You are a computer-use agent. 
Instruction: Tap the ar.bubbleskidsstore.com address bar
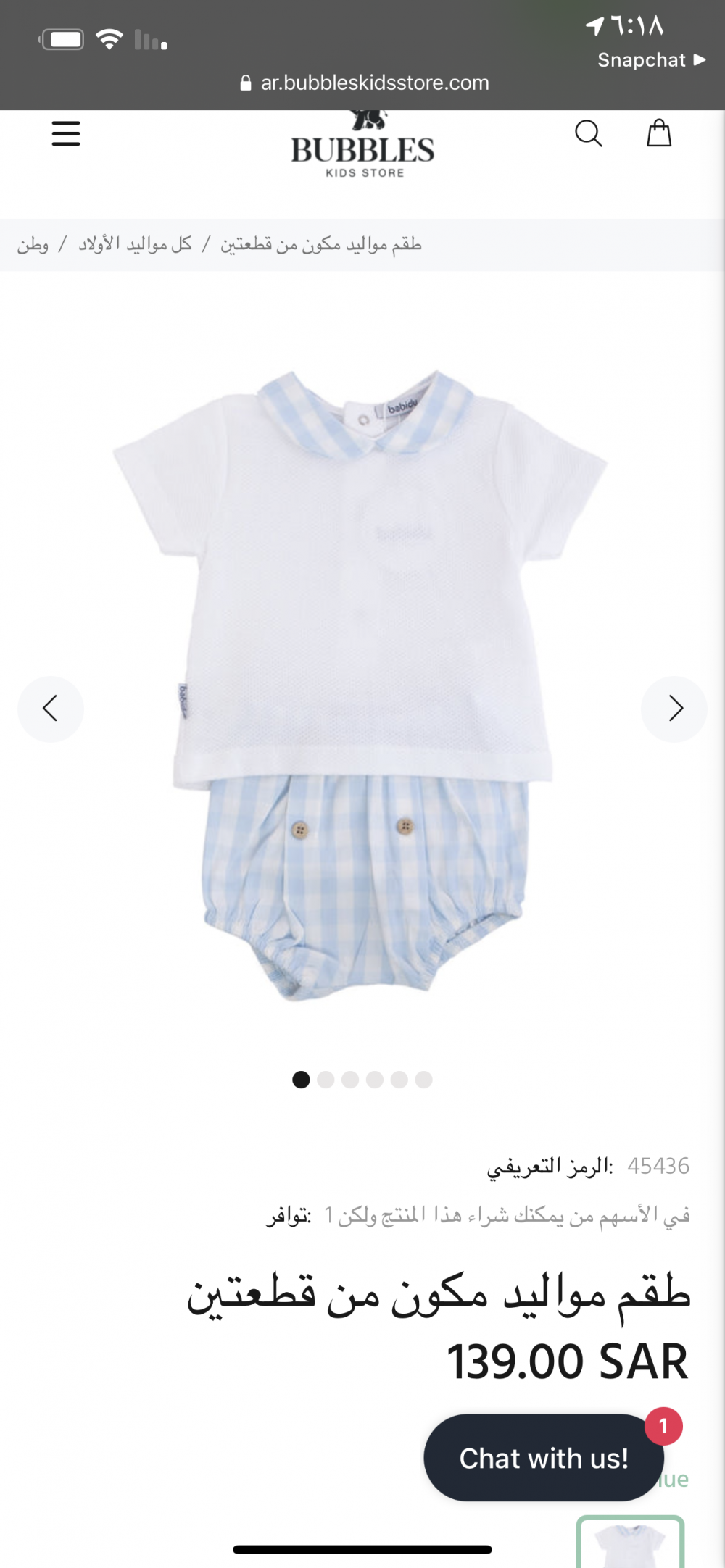point(365,83)
